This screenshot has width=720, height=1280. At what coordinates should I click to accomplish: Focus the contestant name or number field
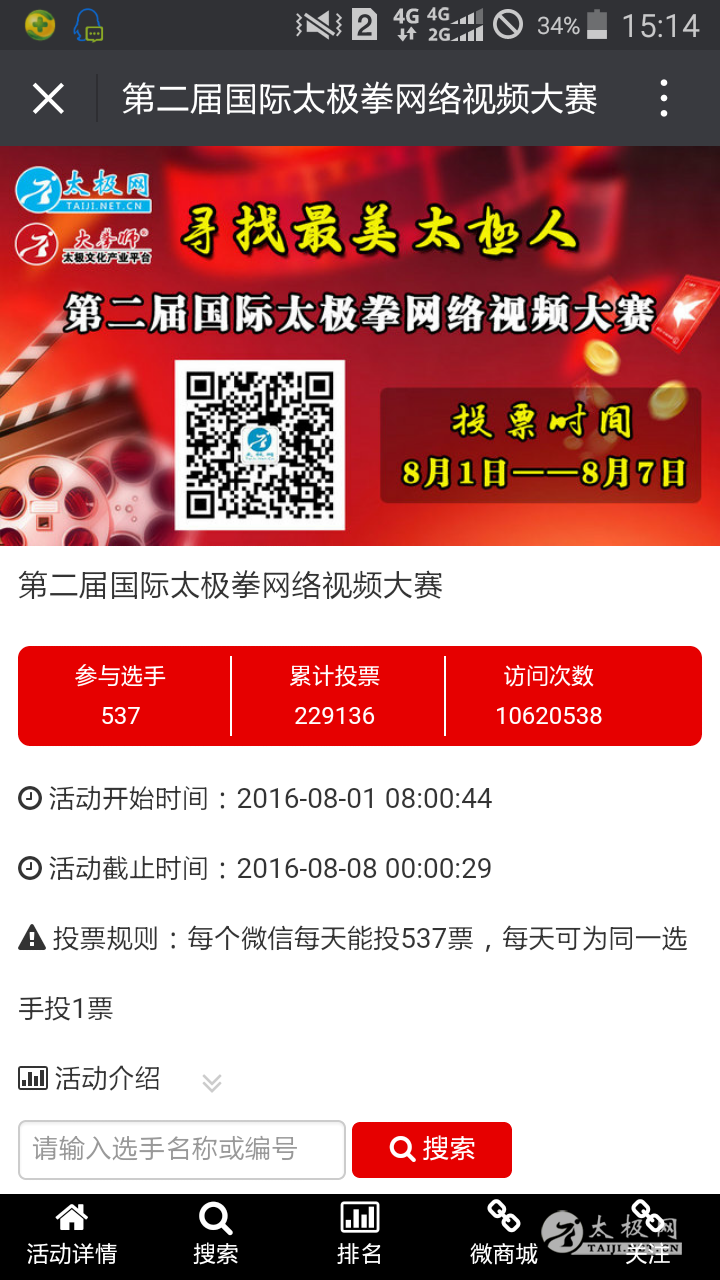coord(182,1149)
